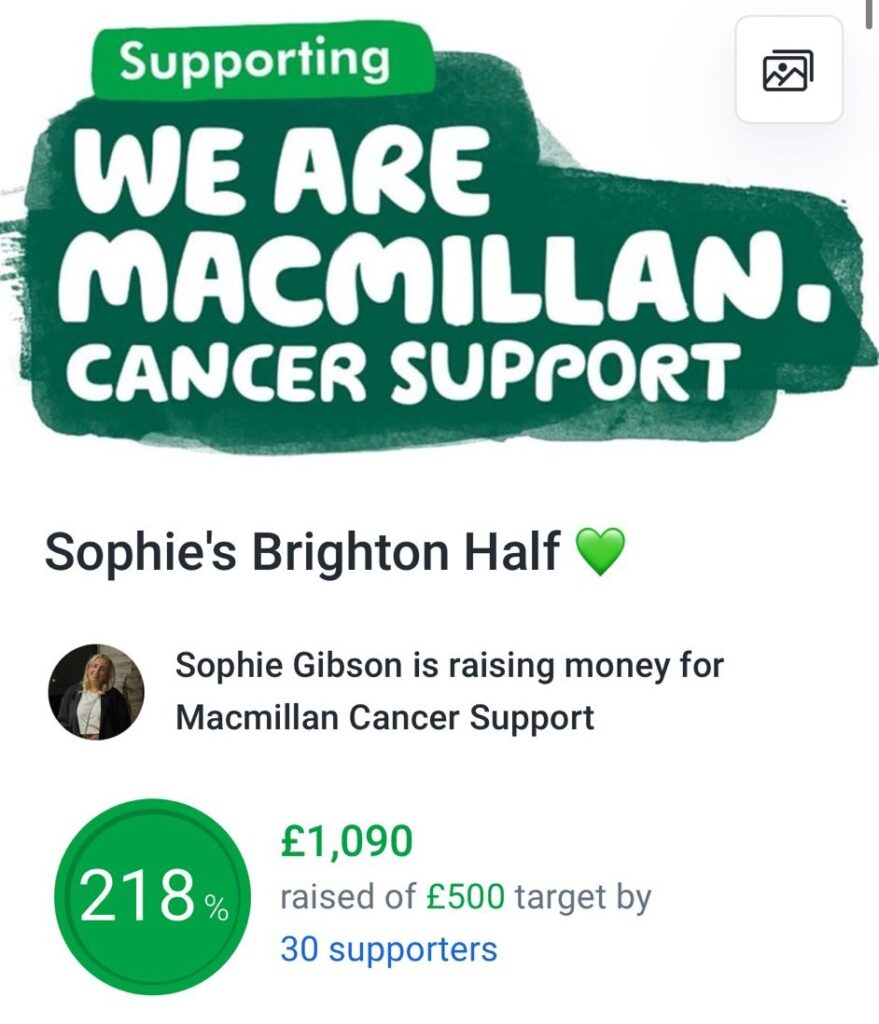View the 30 supporters list
Viewport: 879px width, 1024px height.
point(388,948)
